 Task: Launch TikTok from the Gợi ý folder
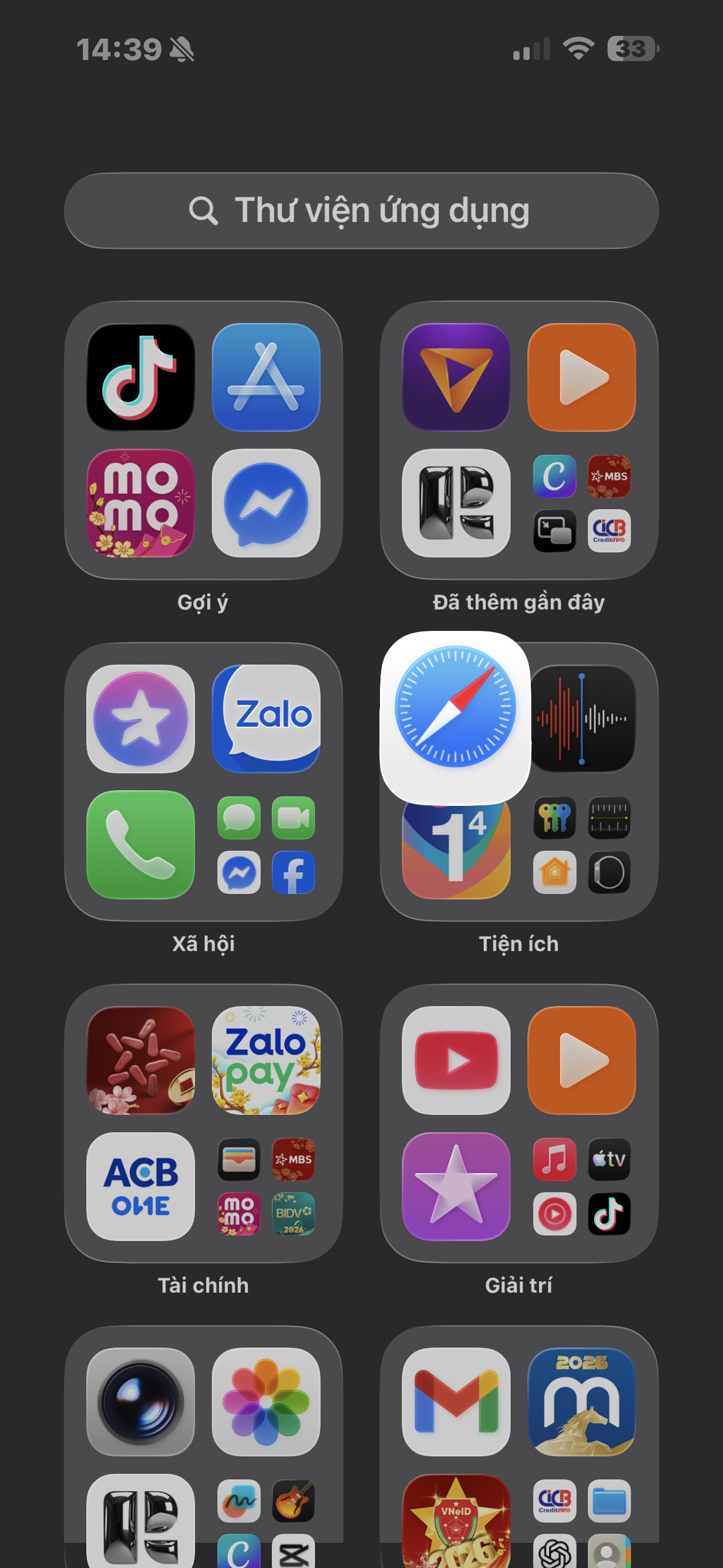click(141, 377)
